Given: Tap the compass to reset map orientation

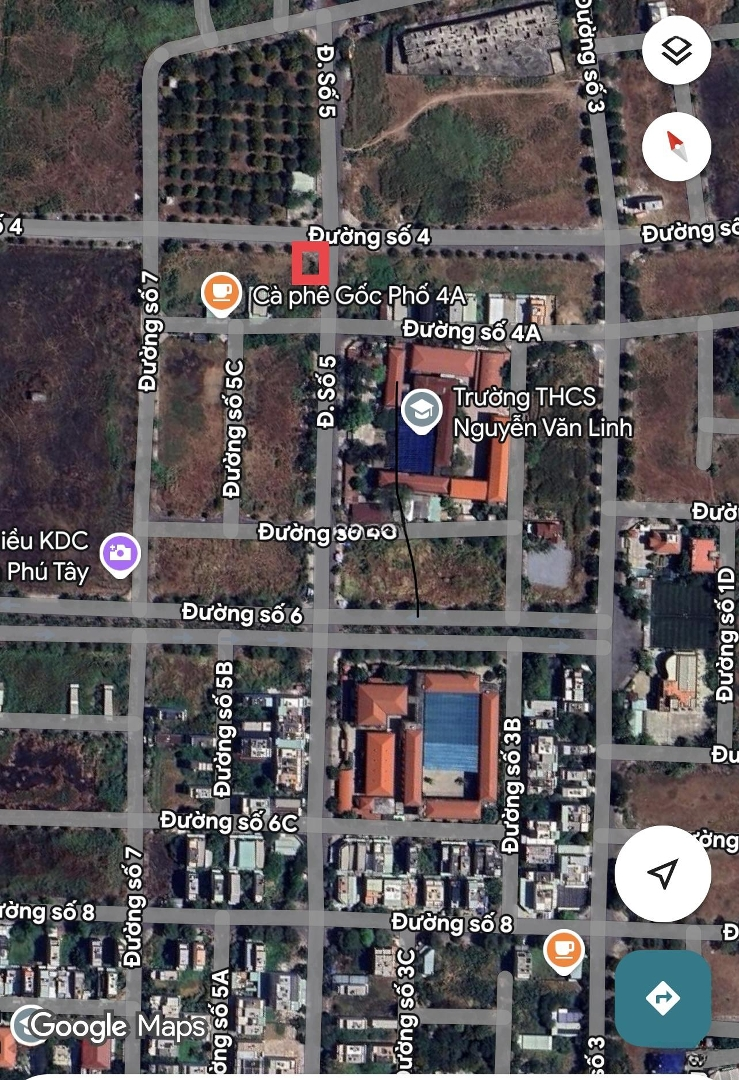Looking at the screenshot, I should click(677, 147).
